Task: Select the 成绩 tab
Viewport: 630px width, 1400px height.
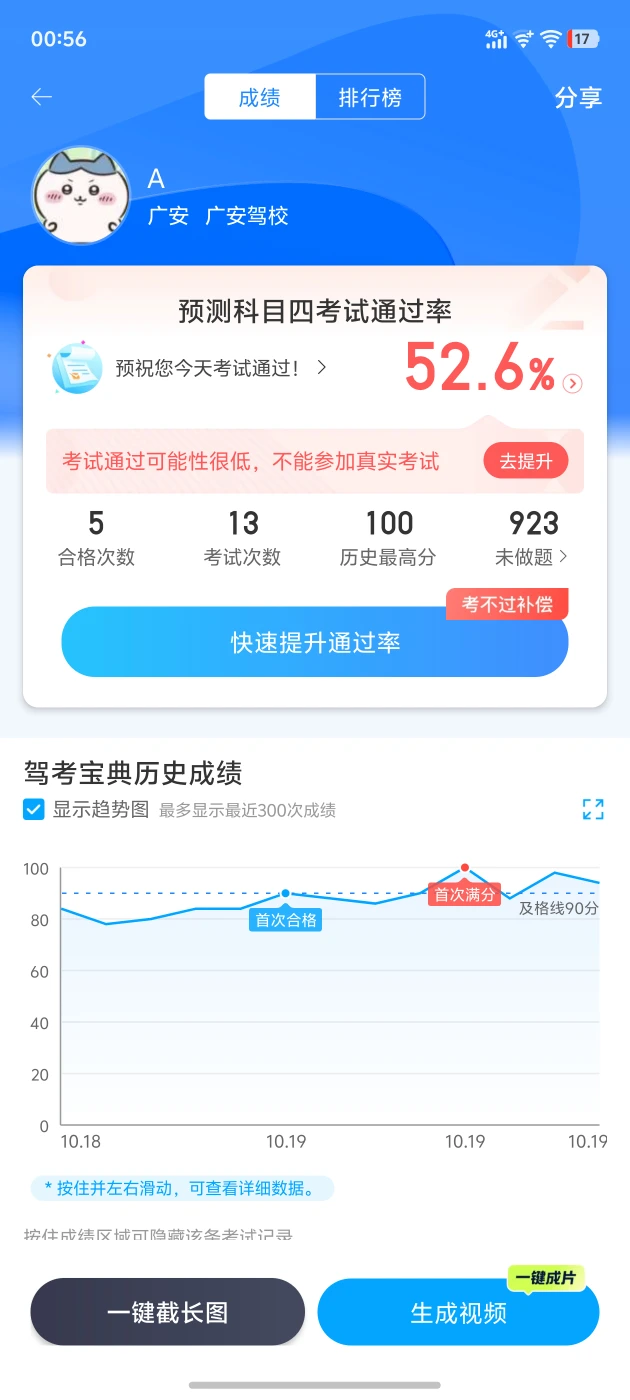Action: (x=260, y=97)
